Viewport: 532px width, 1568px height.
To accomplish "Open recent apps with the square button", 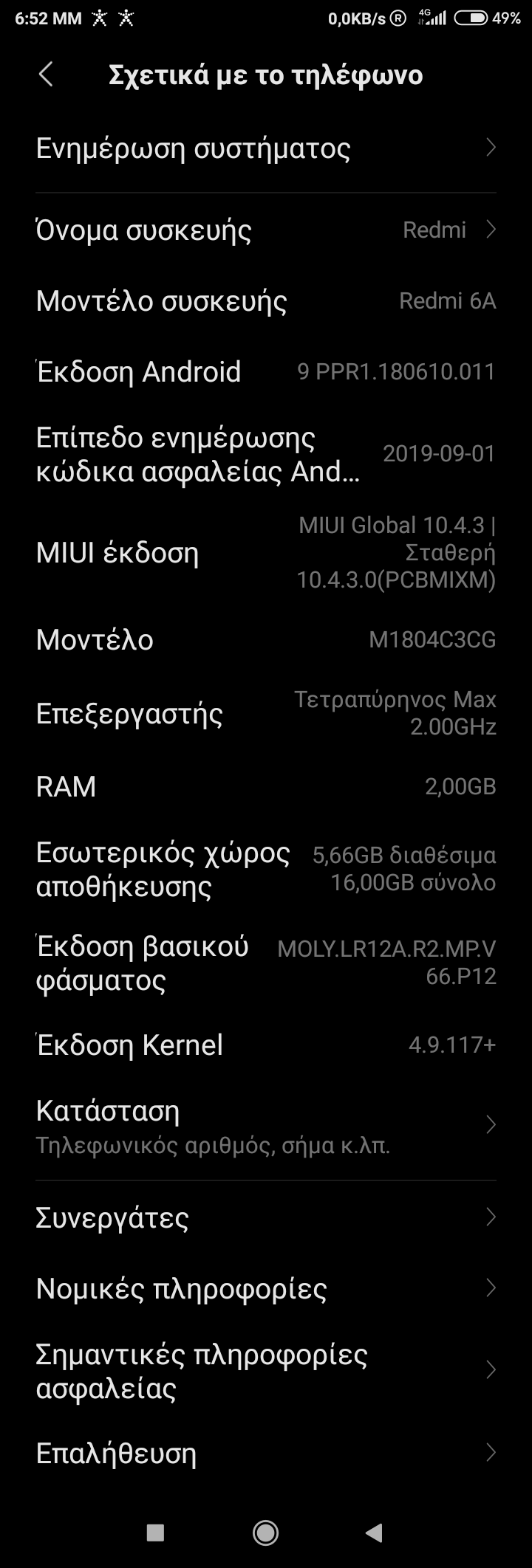I will [x=155, y=1533].
